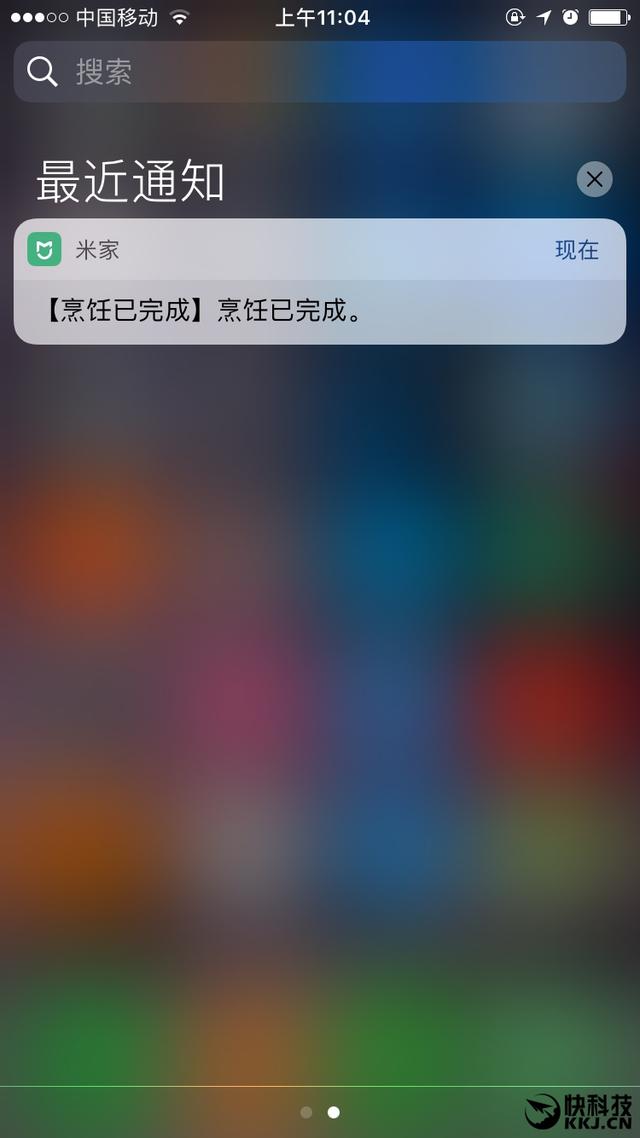Clear recent notifications with the X button
Image resolution: width=640 pixels, height=1138 pixels.
pyautogui.click(x=594, y=179)
